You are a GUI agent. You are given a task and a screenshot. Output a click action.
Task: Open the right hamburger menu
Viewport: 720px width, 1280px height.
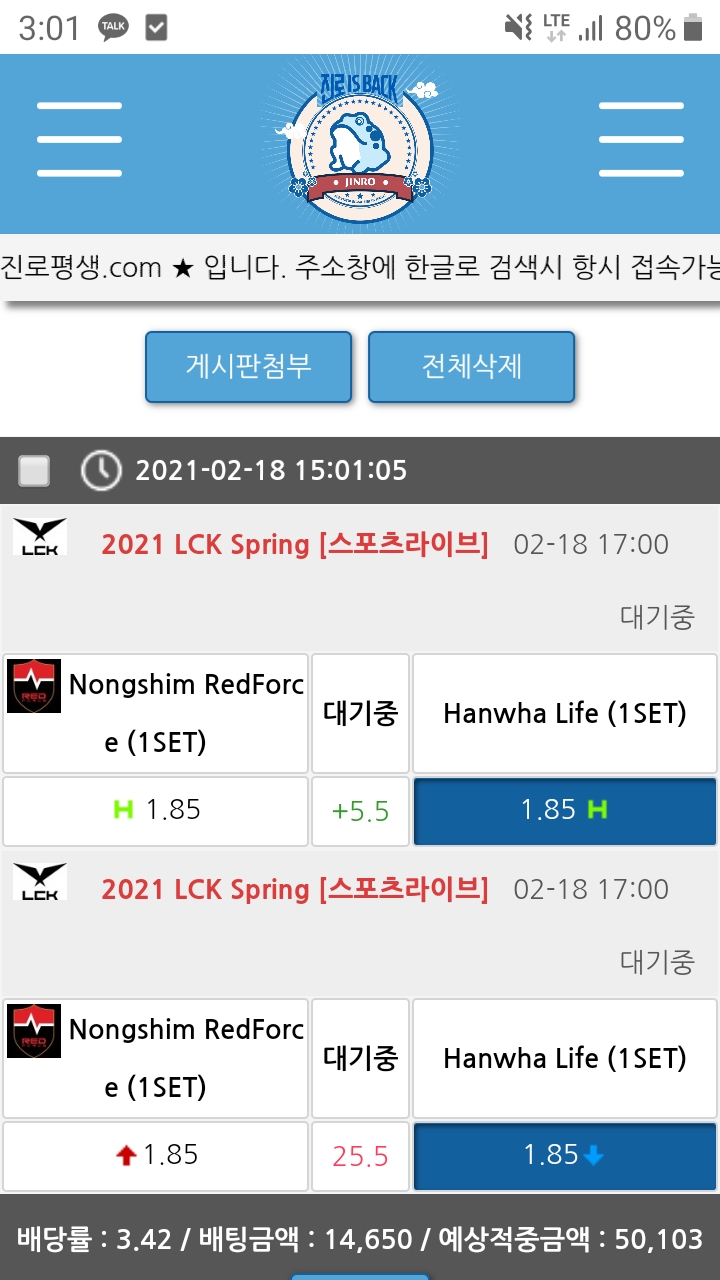coord(641,139)
